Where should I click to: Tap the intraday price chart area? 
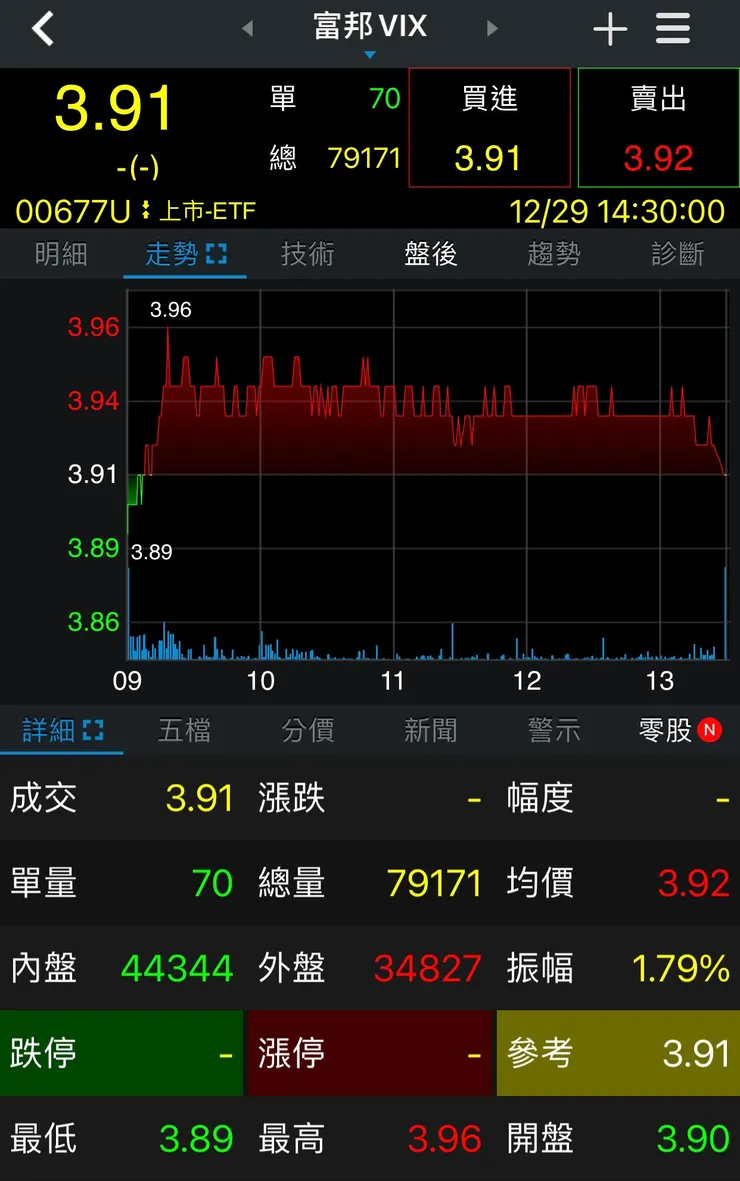pos(420,450)
